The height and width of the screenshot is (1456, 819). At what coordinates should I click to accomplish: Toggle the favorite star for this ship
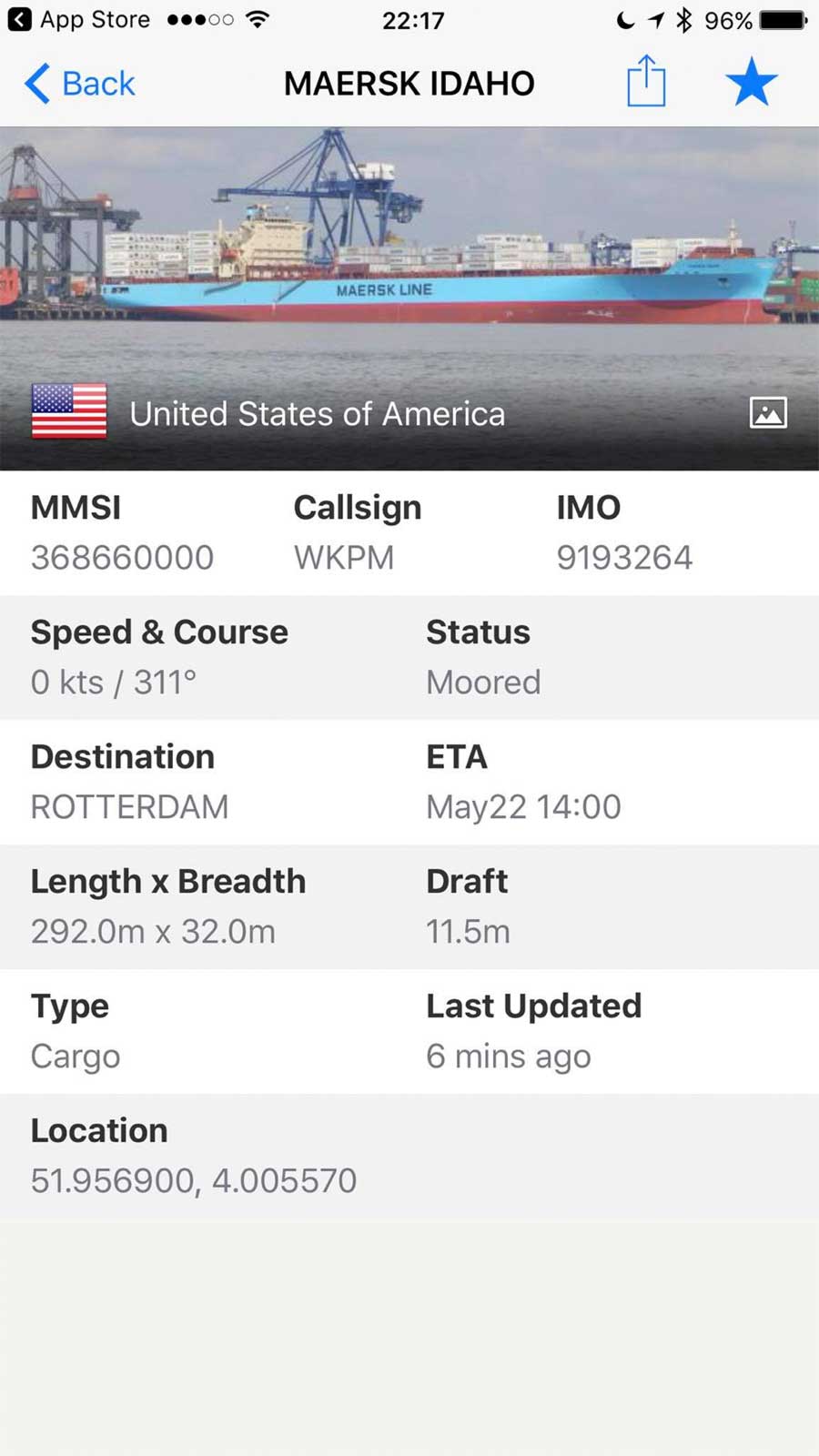[752, 83]
